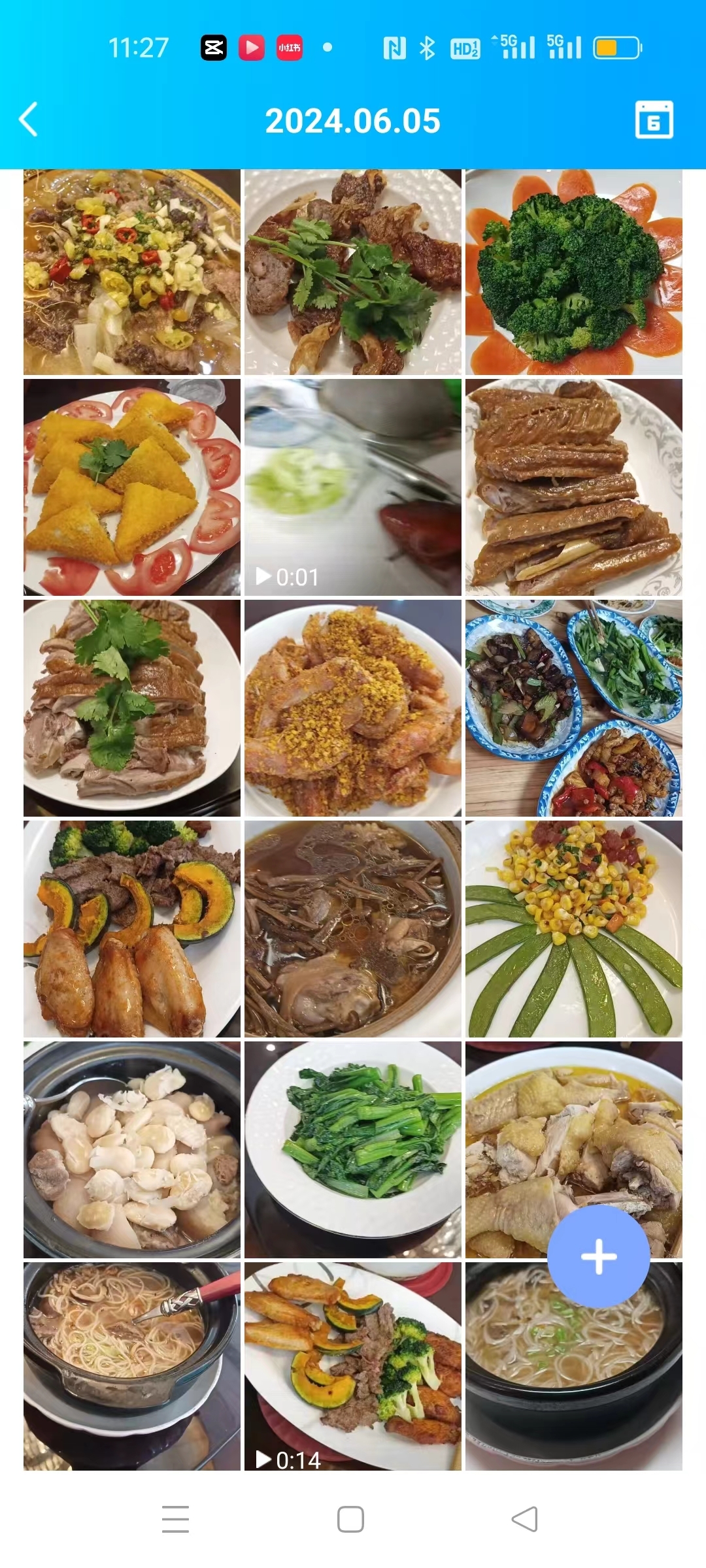Open the system recent apps menu

pos(175,1519)
